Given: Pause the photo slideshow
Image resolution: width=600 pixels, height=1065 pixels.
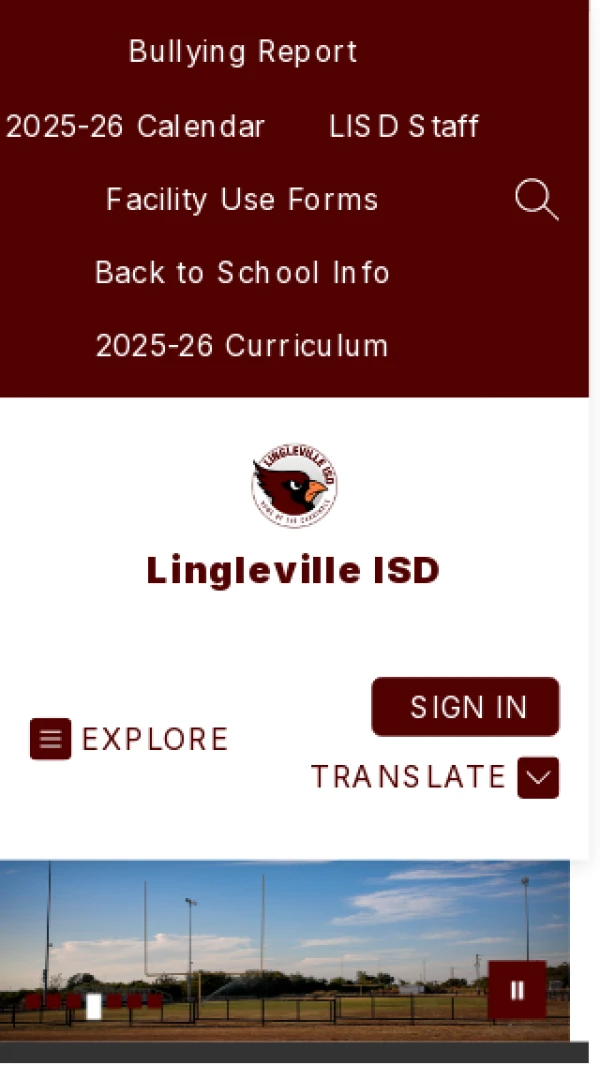Looking at the screenshot, I should [x=517, y=990].
